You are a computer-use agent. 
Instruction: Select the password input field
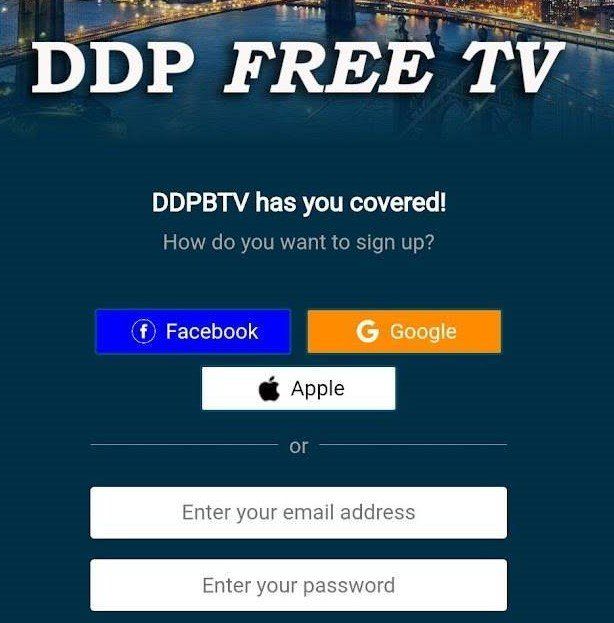(298, 585)
